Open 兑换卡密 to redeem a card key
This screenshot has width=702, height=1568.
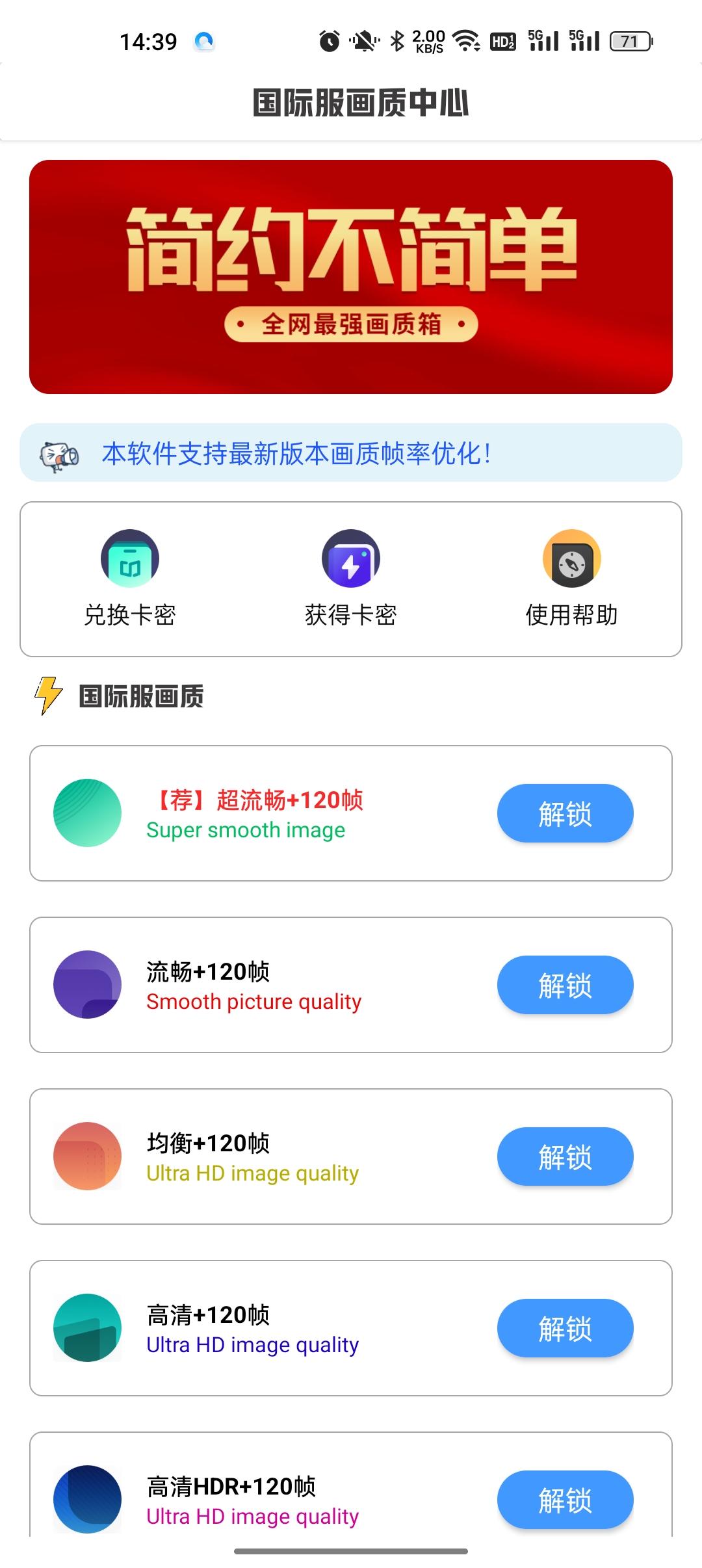(130, 578)
